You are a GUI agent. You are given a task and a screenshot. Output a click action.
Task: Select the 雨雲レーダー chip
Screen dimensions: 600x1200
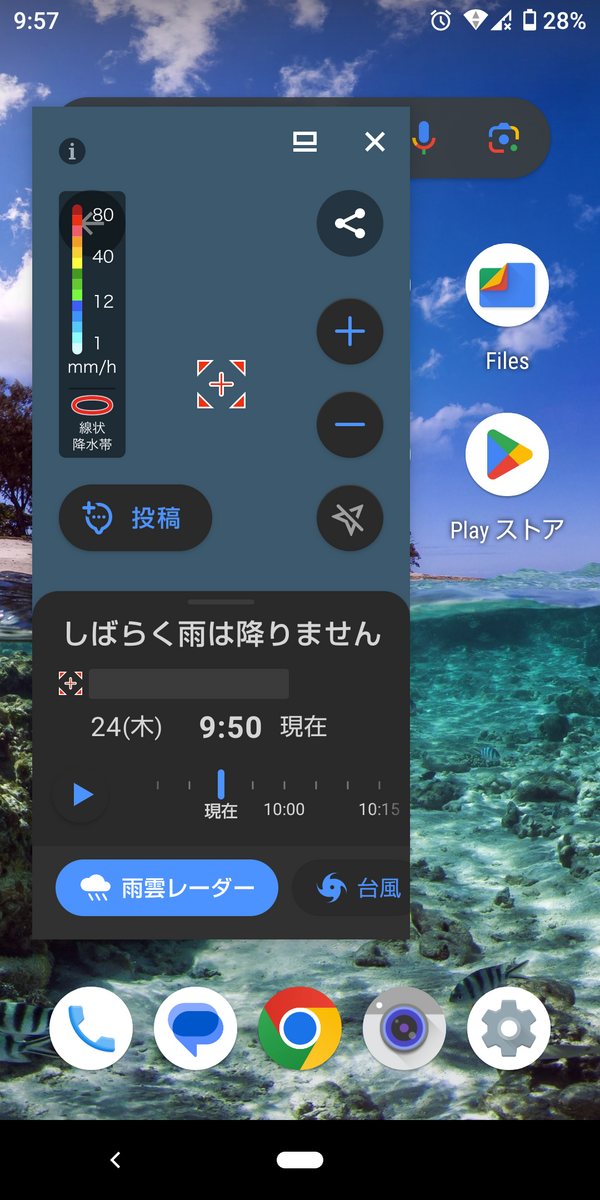tap(167, 888)
